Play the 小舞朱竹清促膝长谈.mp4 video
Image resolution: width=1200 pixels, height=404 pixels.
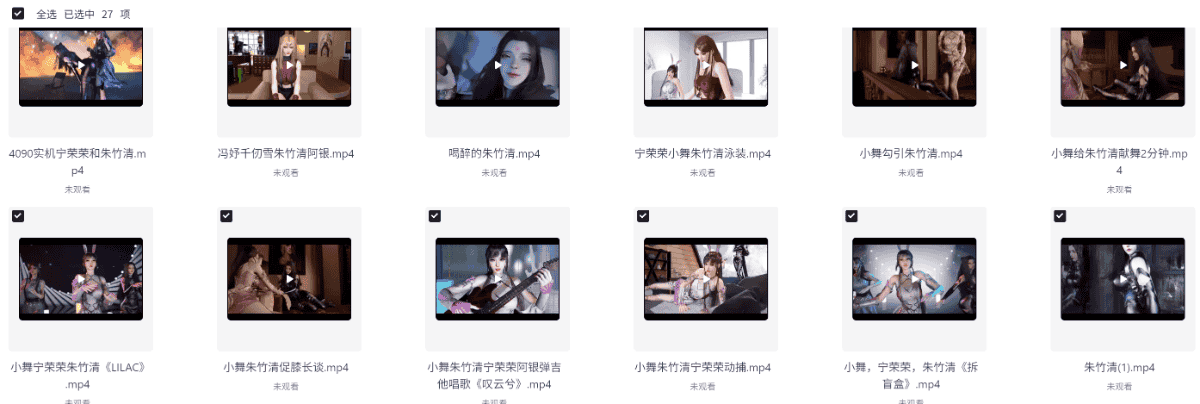click(x=289, y=279)
